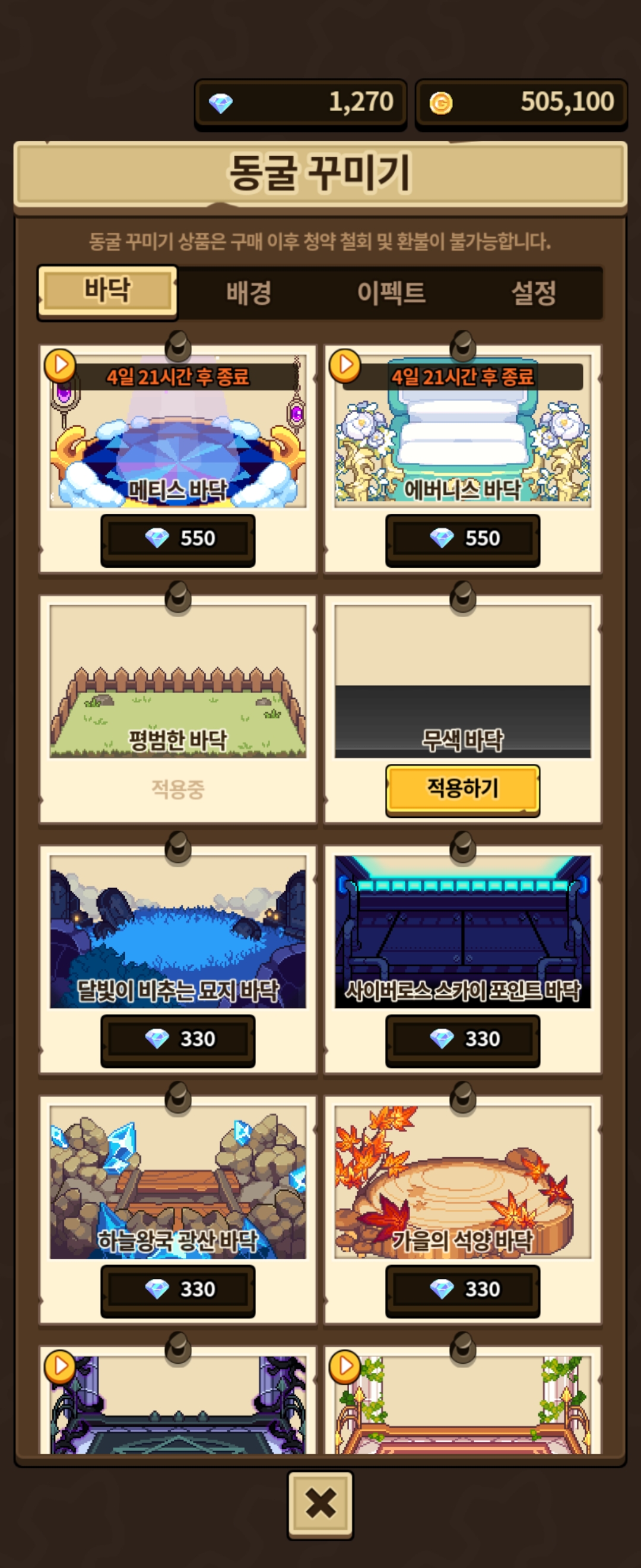Purchase 사이버로스 스카이 포인트 바닥

tap(462, 1039)
